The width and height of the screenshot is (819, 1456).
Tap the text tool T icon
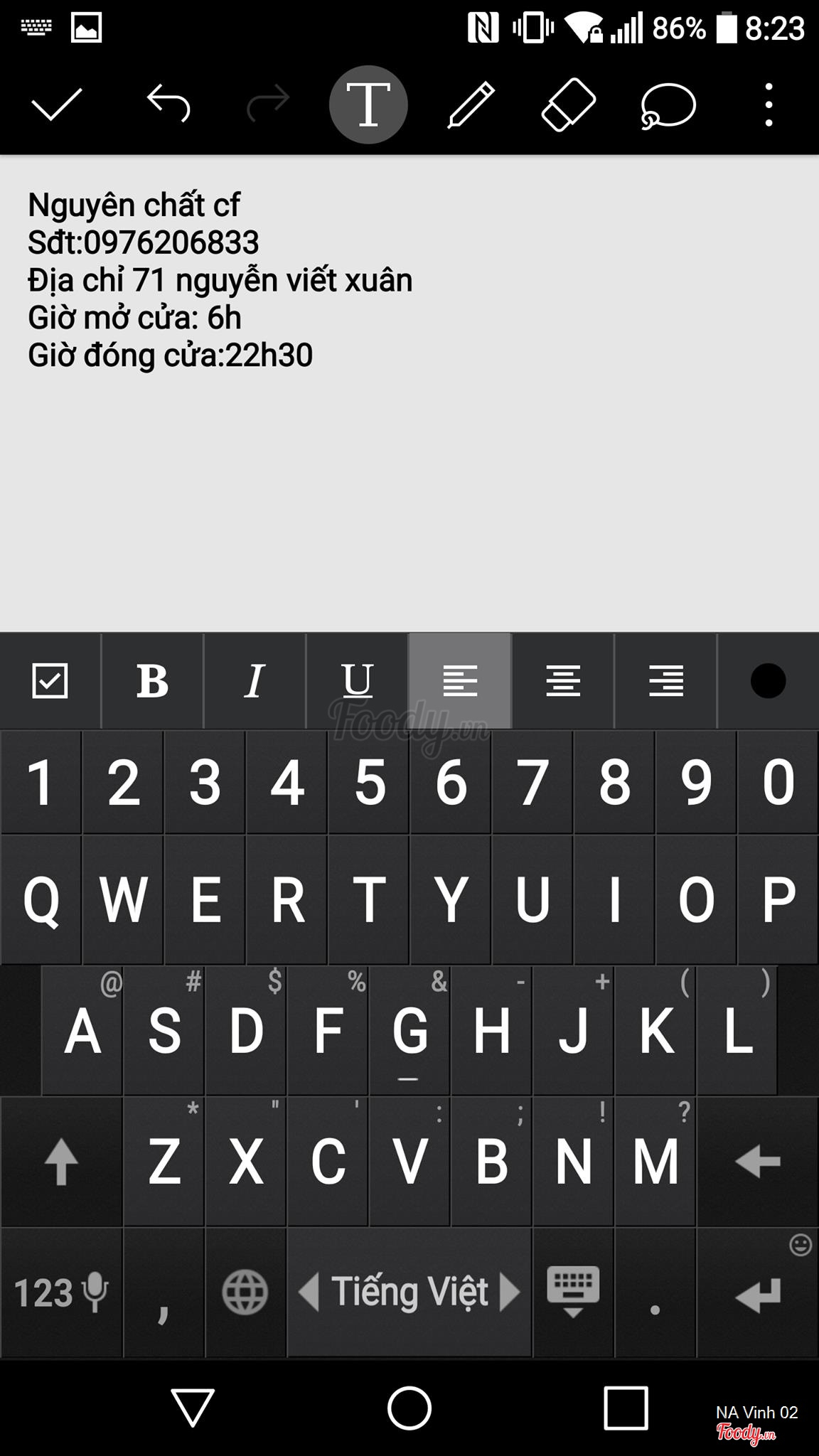[368, 105]
